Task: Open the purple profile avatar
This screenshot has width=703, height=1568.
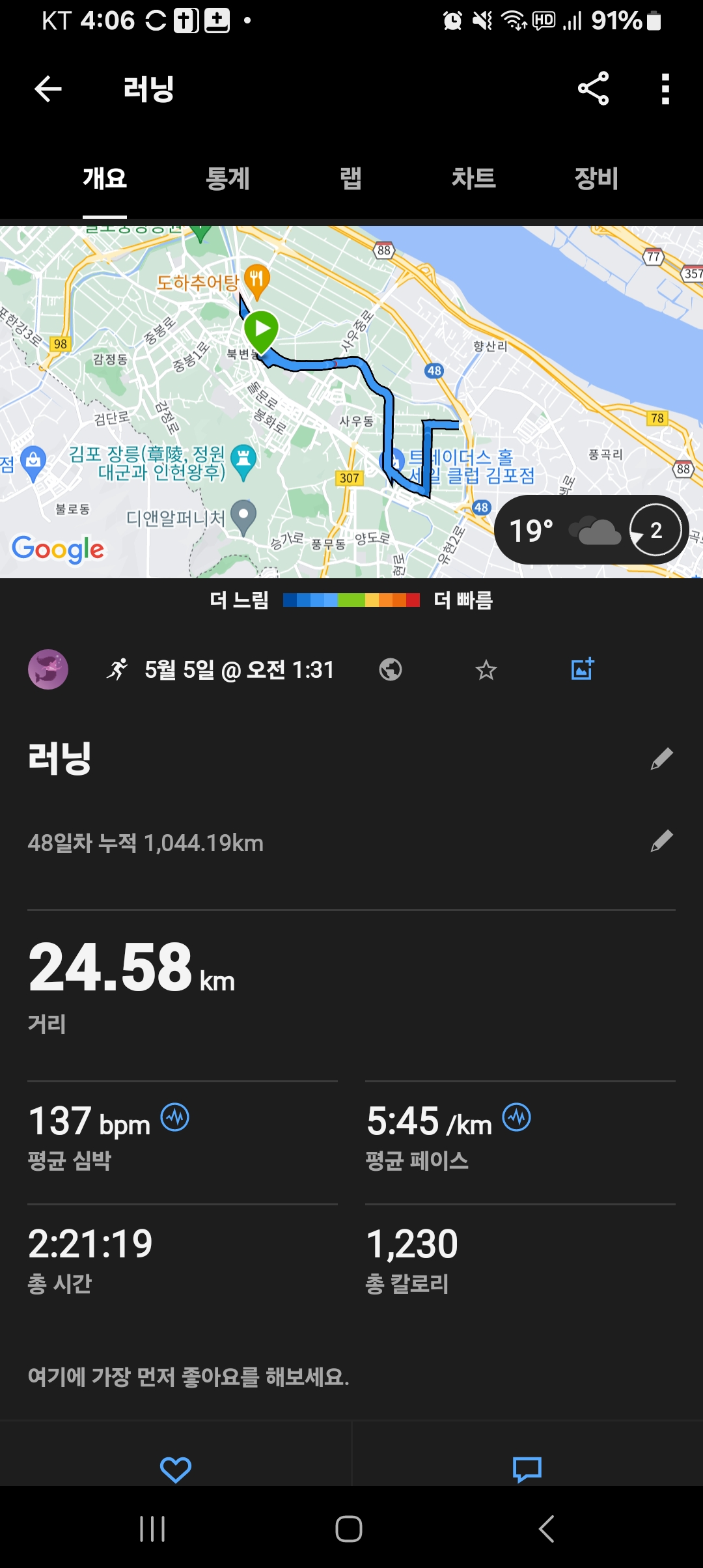Action: pos(48,669)
